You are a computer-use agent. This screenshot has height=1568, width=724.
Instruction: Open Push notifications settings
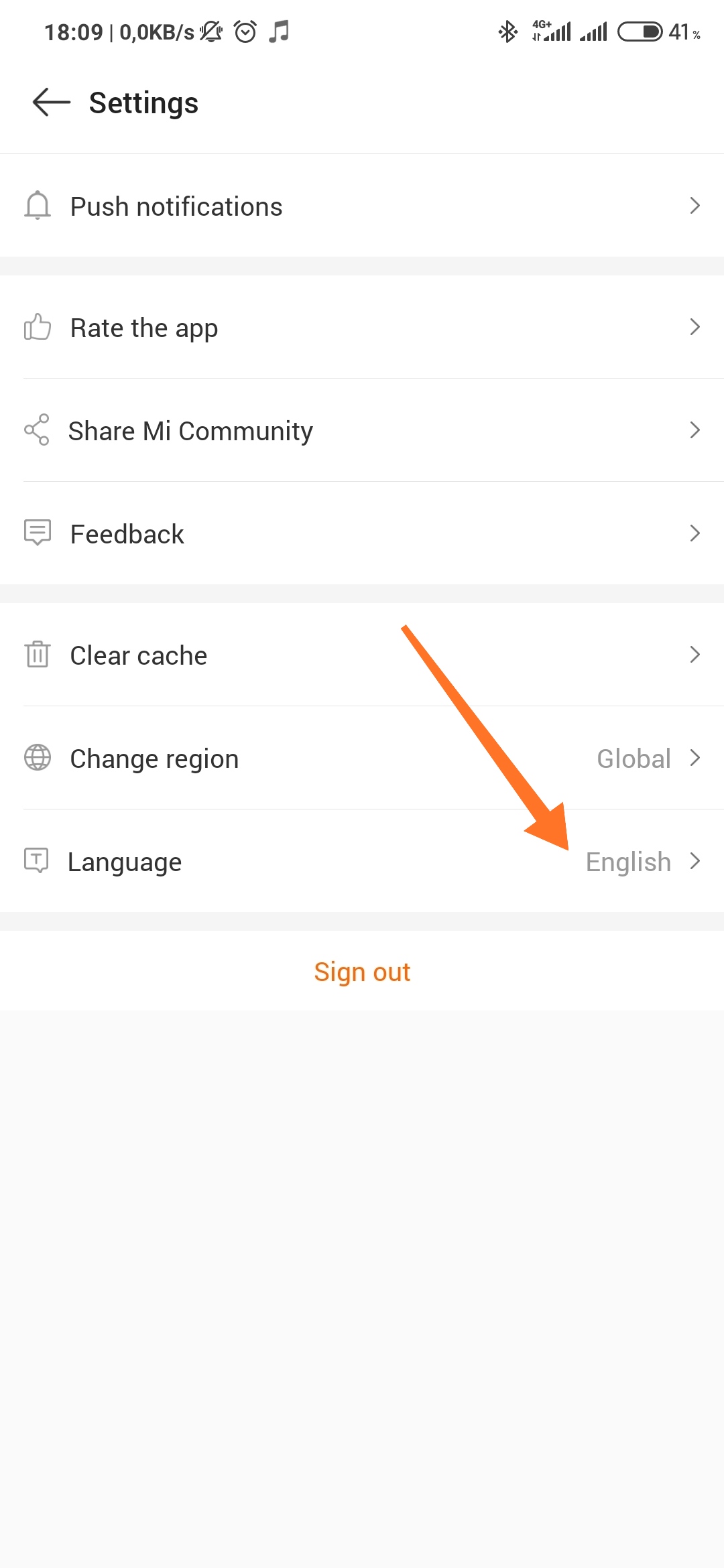coord(362,206)
